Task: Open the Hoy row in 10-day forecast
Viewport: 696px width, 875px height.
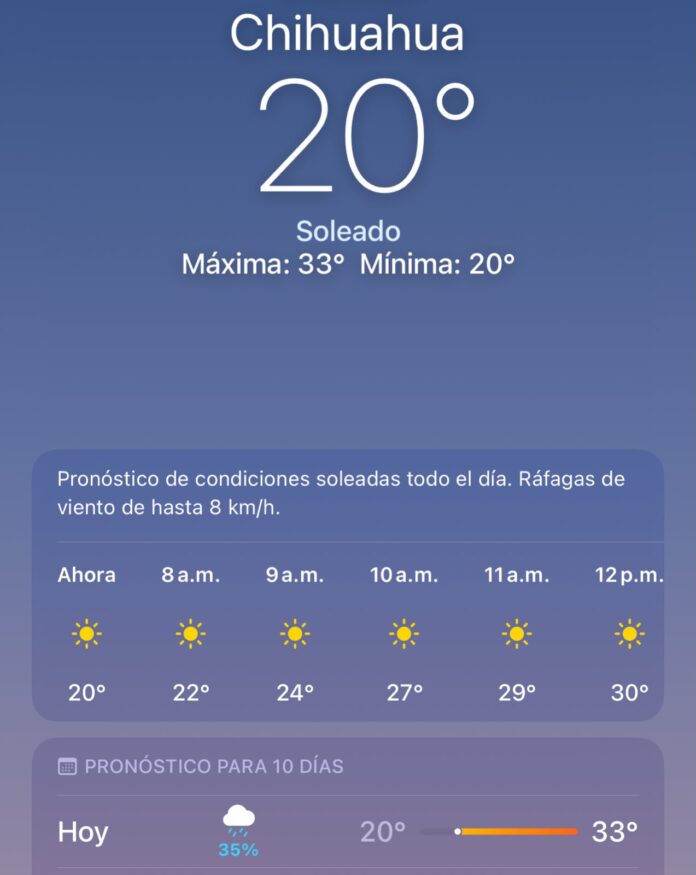Action: (348, 832)
